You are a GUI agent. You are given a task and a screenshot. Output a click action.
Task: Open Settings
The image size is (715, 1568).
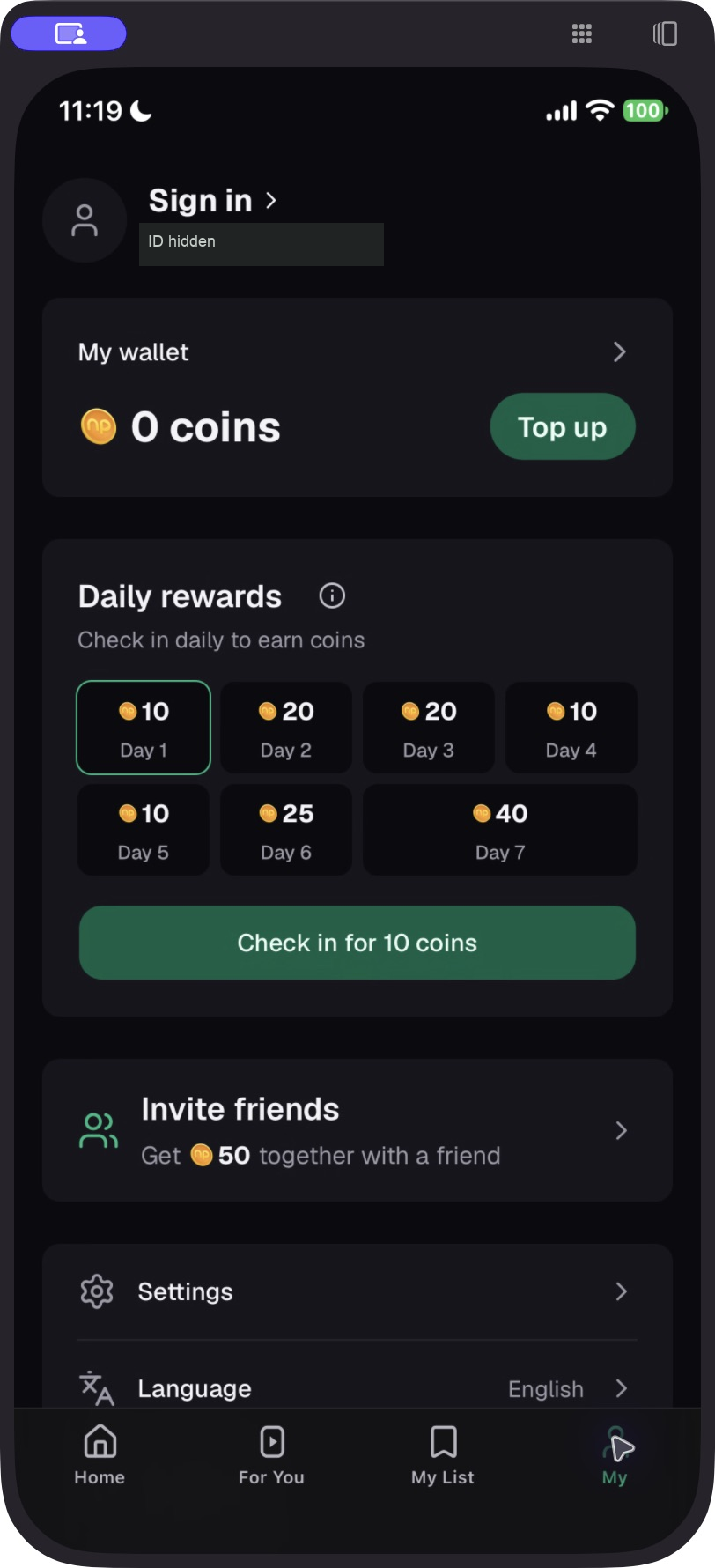pyautogui.click(x=357, y=1291)
